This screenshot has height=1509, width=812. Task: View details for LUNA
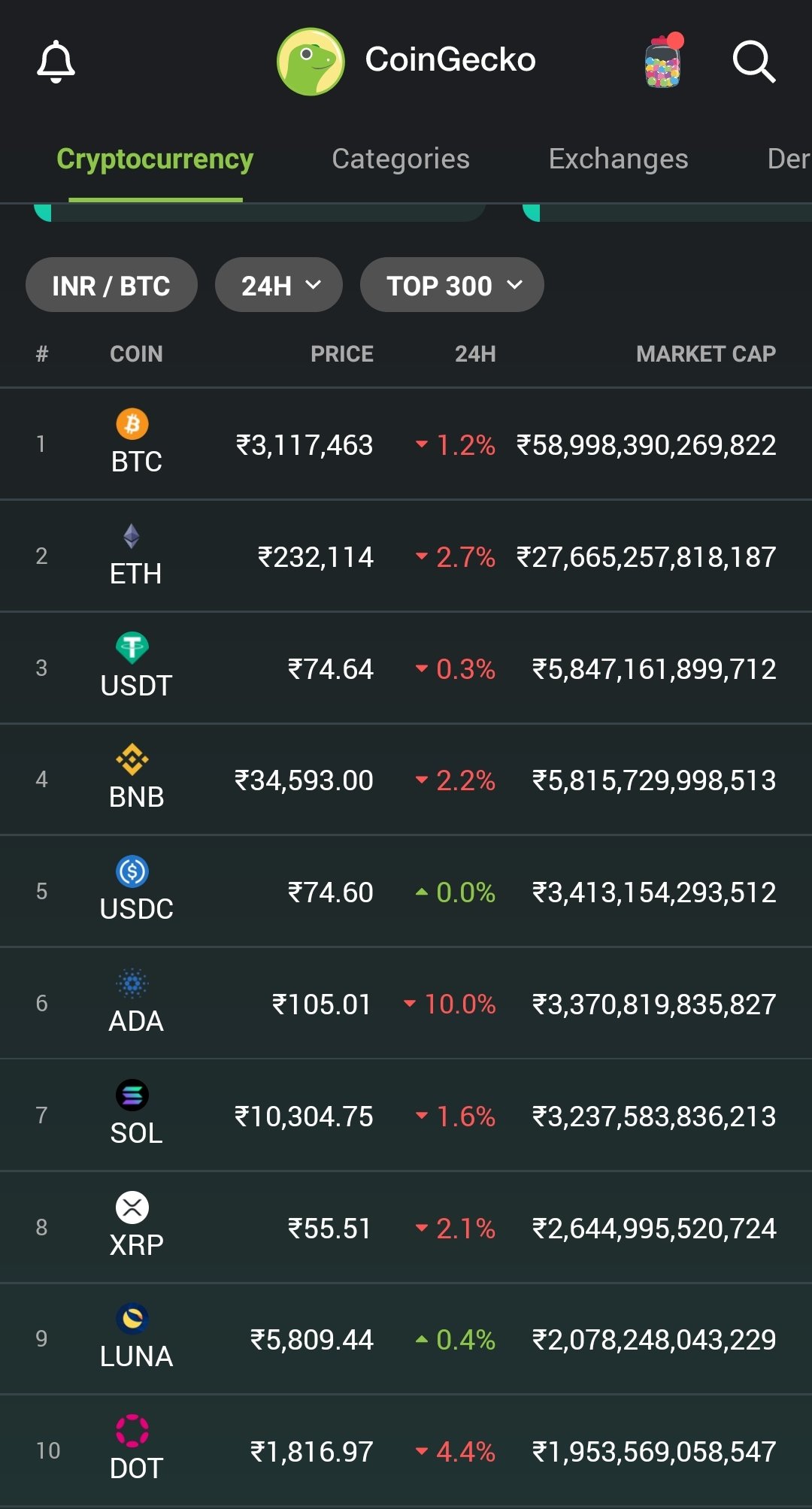coord(406,1339)
